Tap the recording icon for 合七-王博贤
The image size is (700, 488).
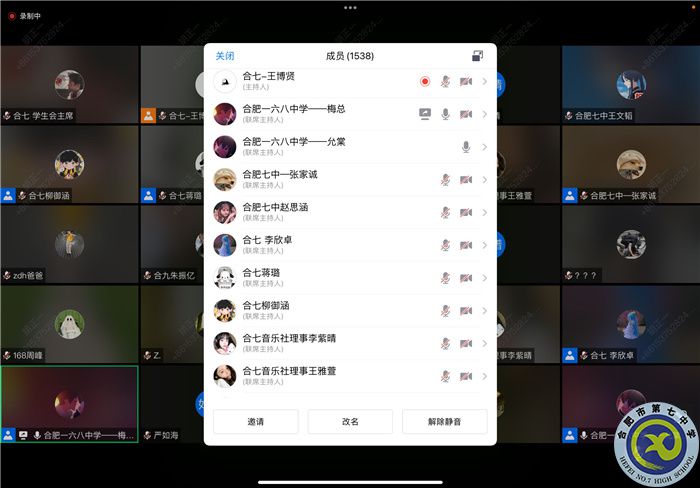point(425,81)
